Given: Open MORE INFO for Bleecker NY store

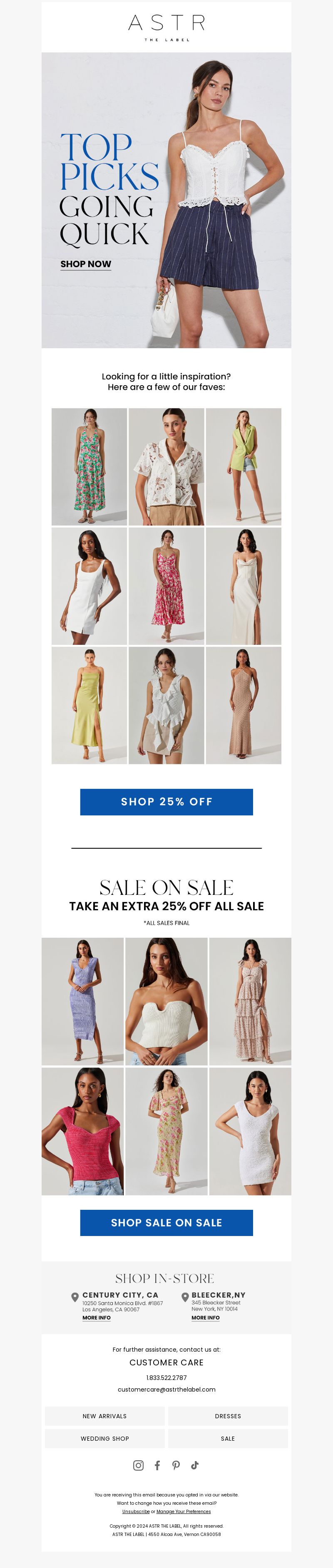Looking at the screenshot, I should point(205,1317).
